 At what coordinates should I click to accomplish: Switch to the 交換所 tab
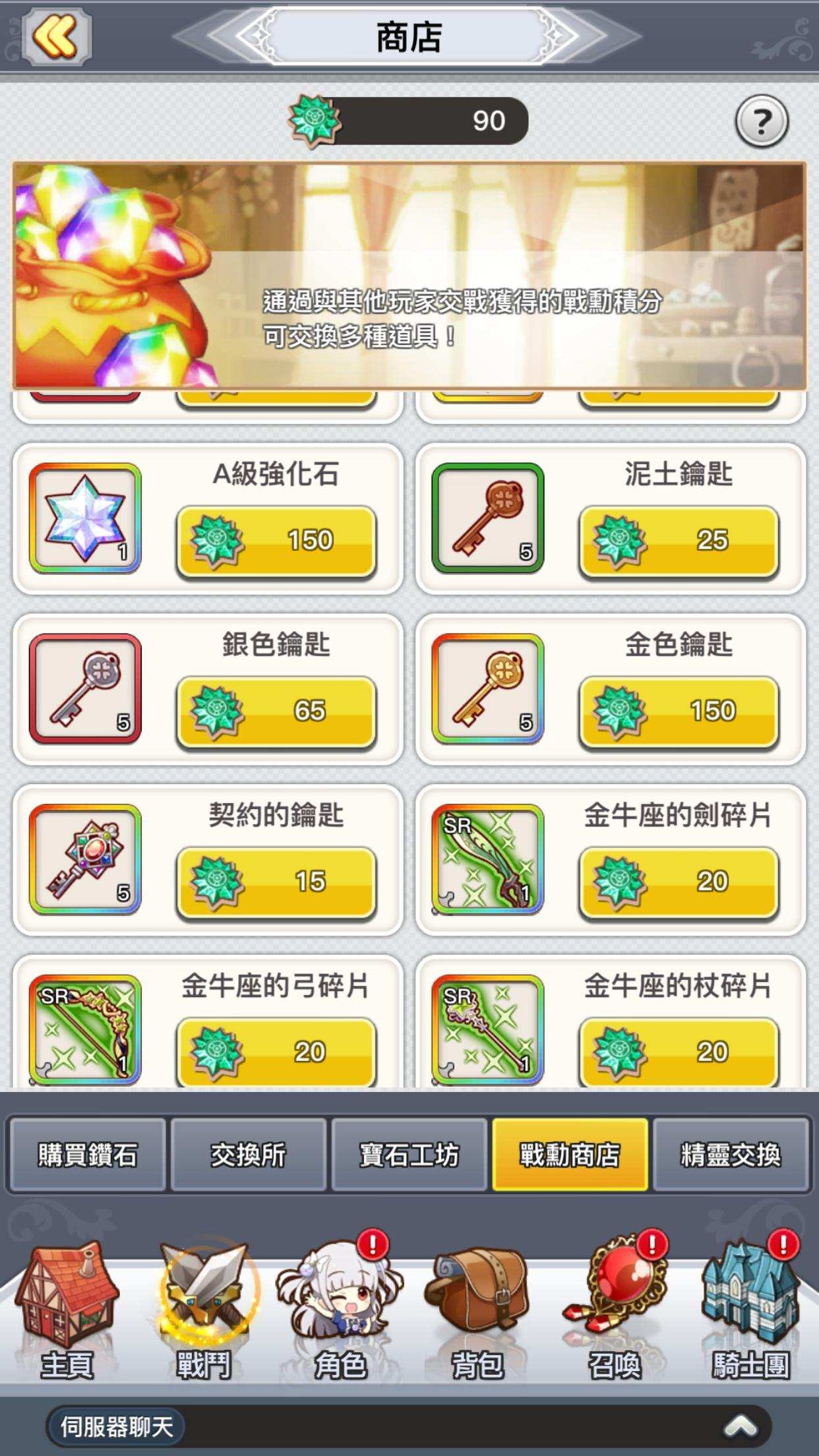click(248, 1155)
